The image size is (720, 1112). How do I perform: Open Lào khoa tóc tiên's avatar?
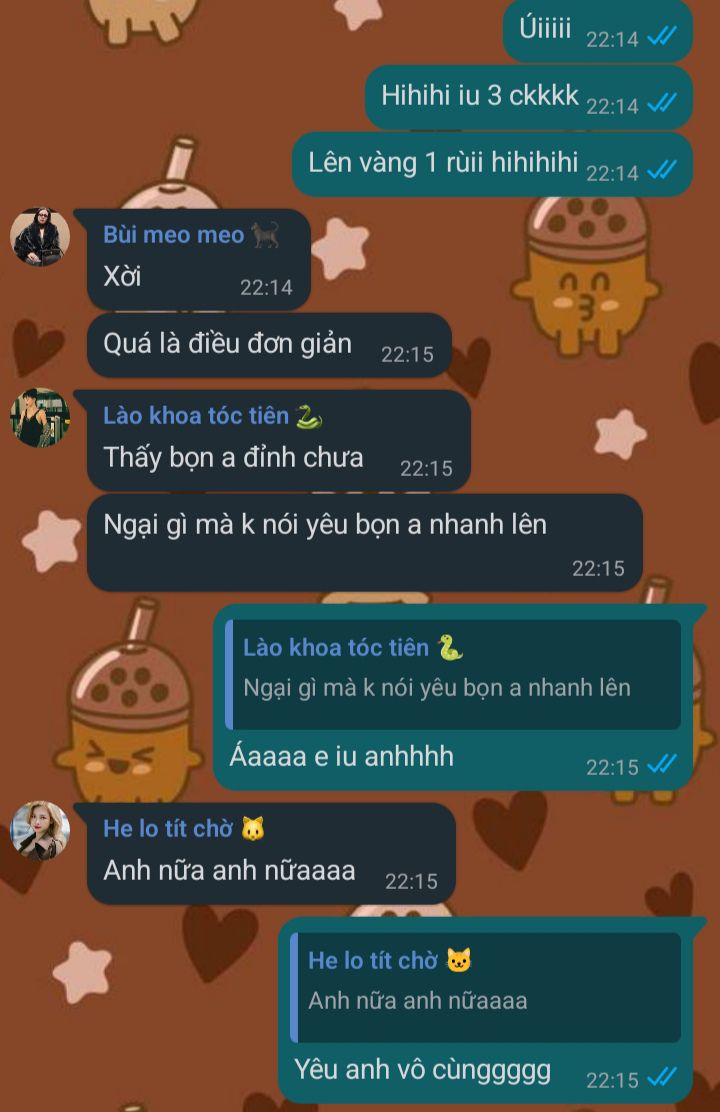pos(40,417)
